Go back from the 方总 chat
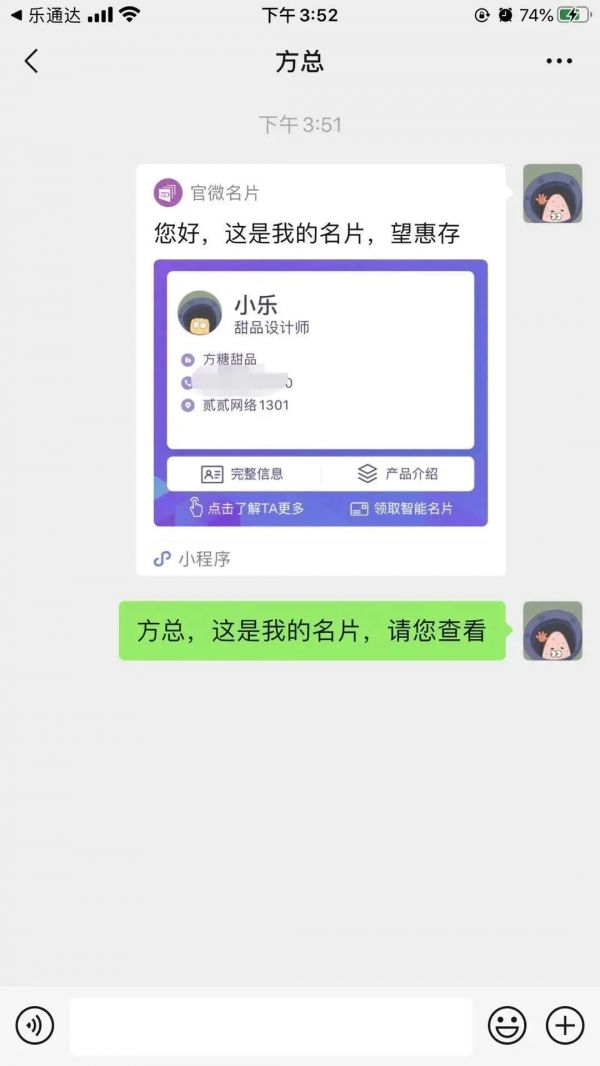The image size is (600, 1066). coord(31,61)
